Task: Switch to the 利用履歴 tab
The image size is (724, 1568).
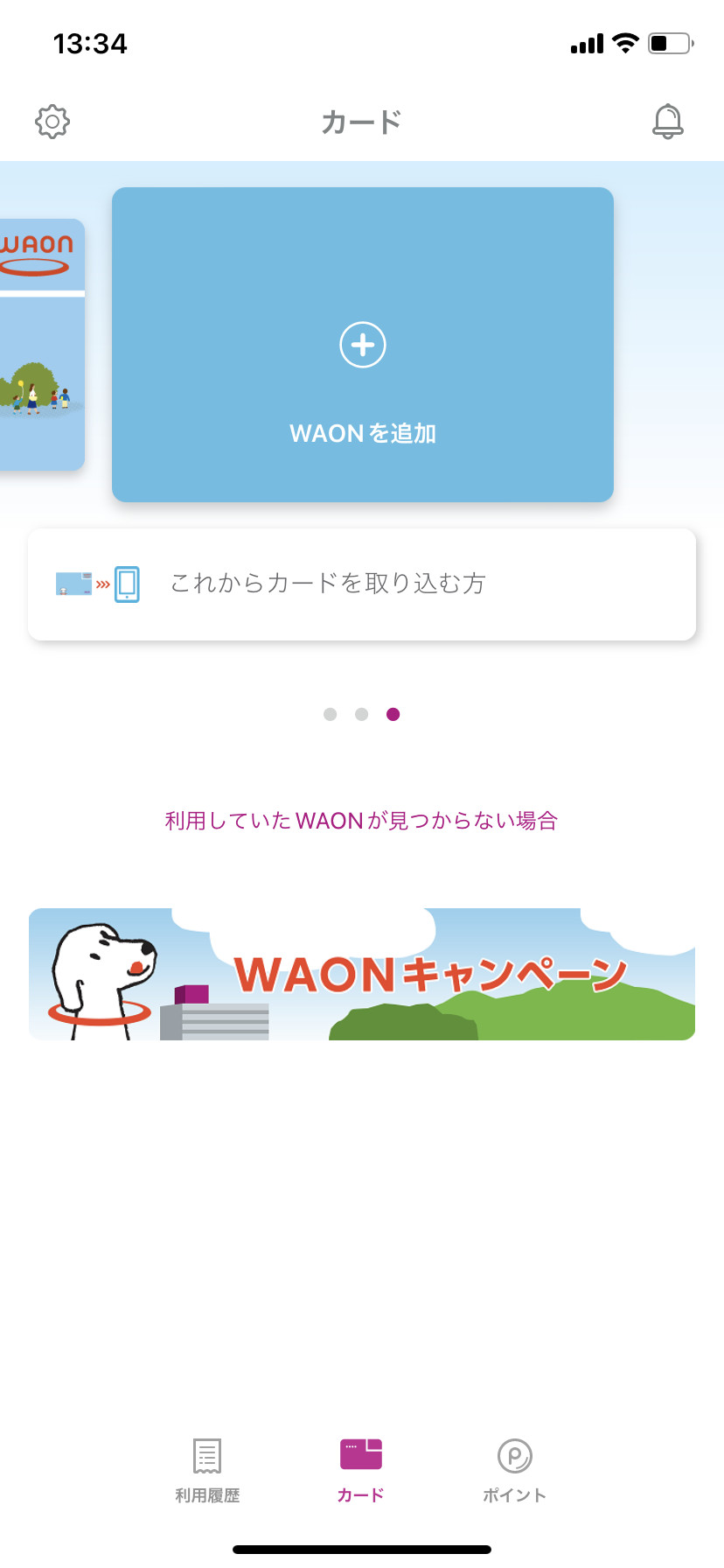Action: (207, 1469)
